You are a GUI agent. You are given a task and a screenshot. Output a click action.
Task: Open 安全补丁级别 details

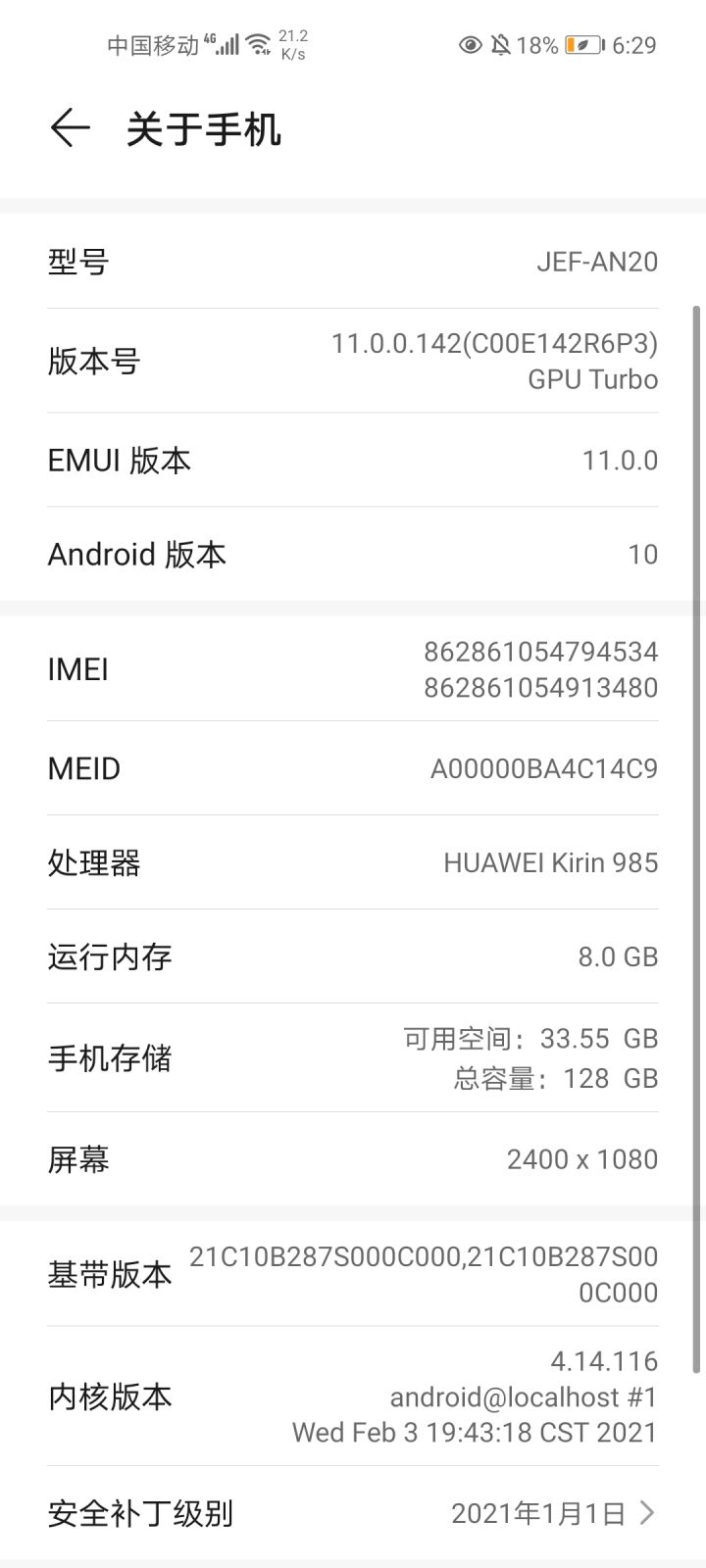(353, 1513)
